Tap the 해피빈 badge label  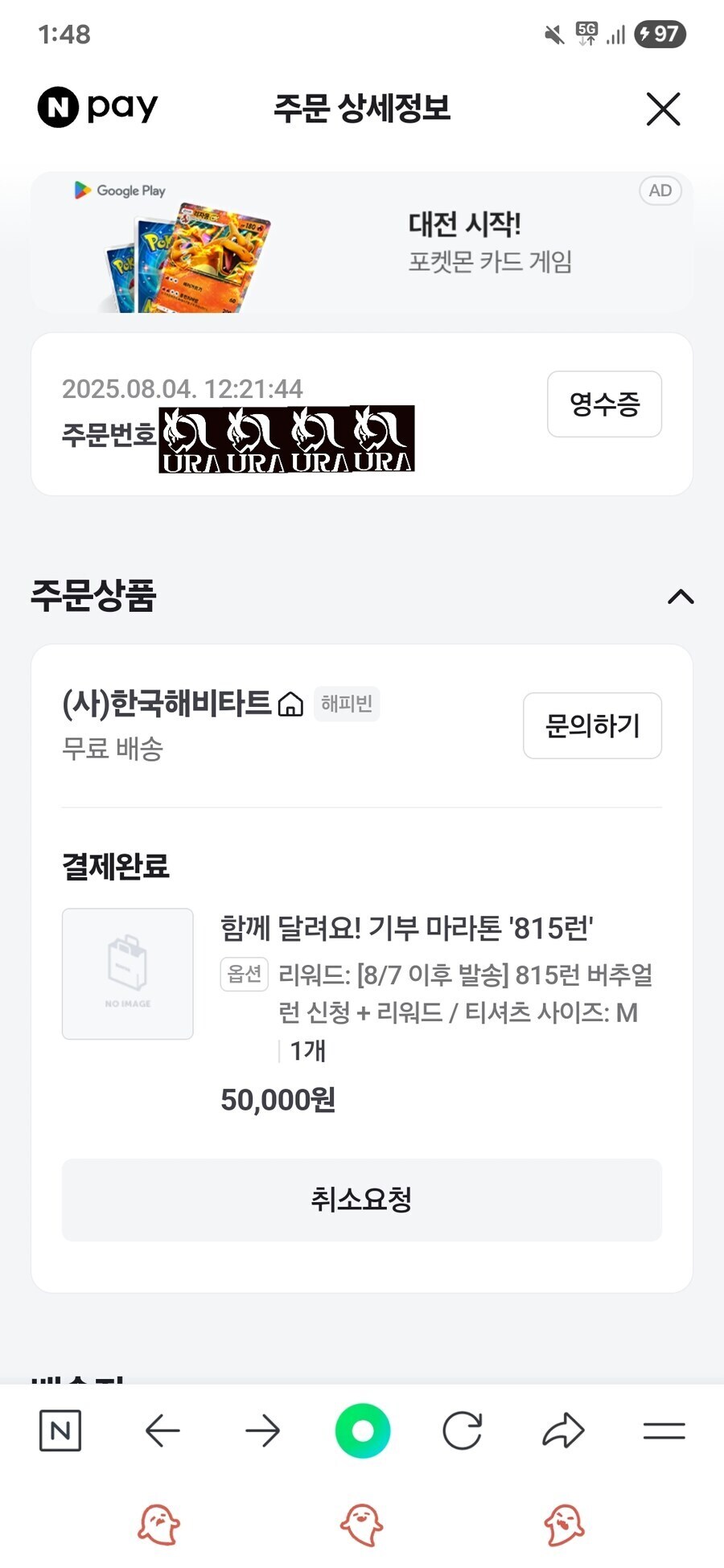click(347, 703)
